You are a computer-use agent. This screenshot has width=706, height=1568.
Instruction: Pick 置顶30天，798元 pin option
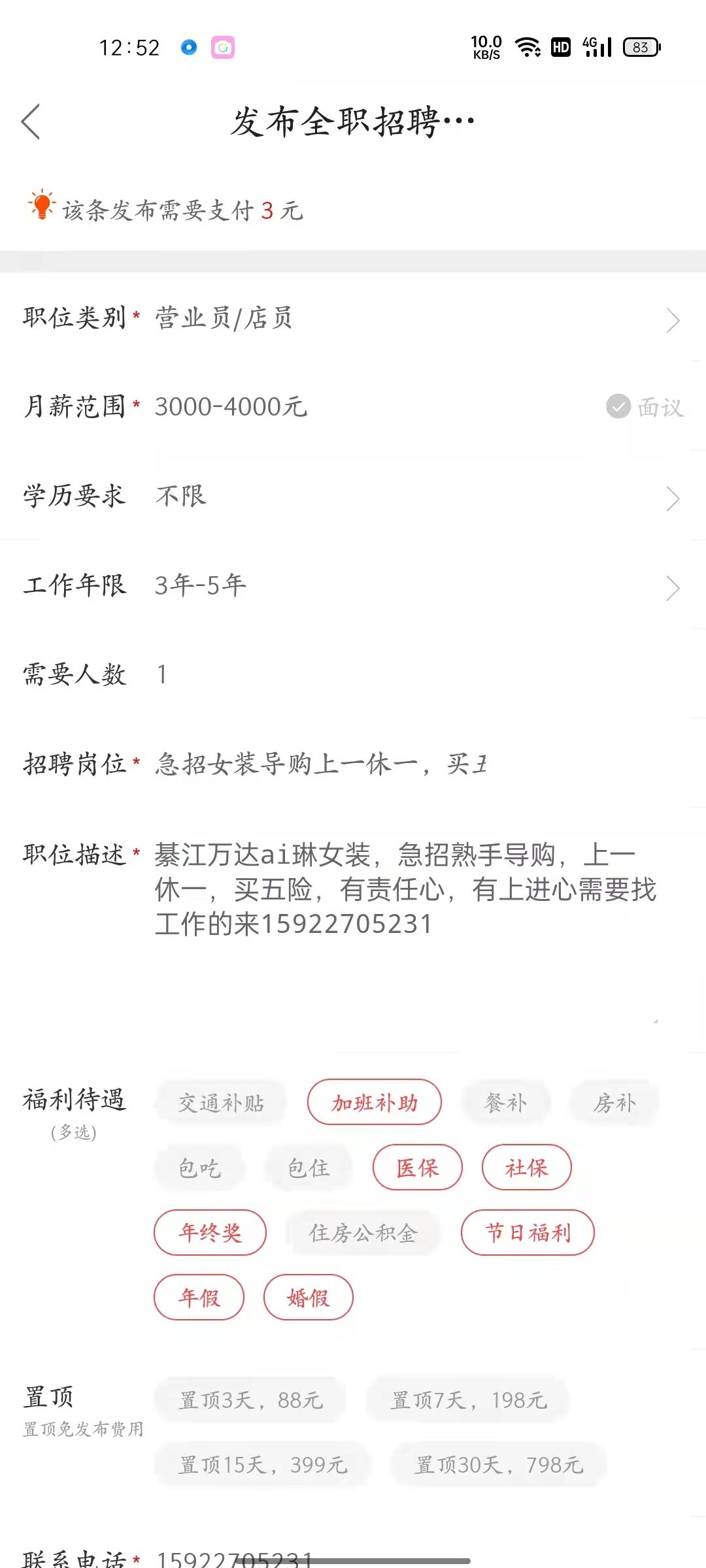click(498, 1465)
